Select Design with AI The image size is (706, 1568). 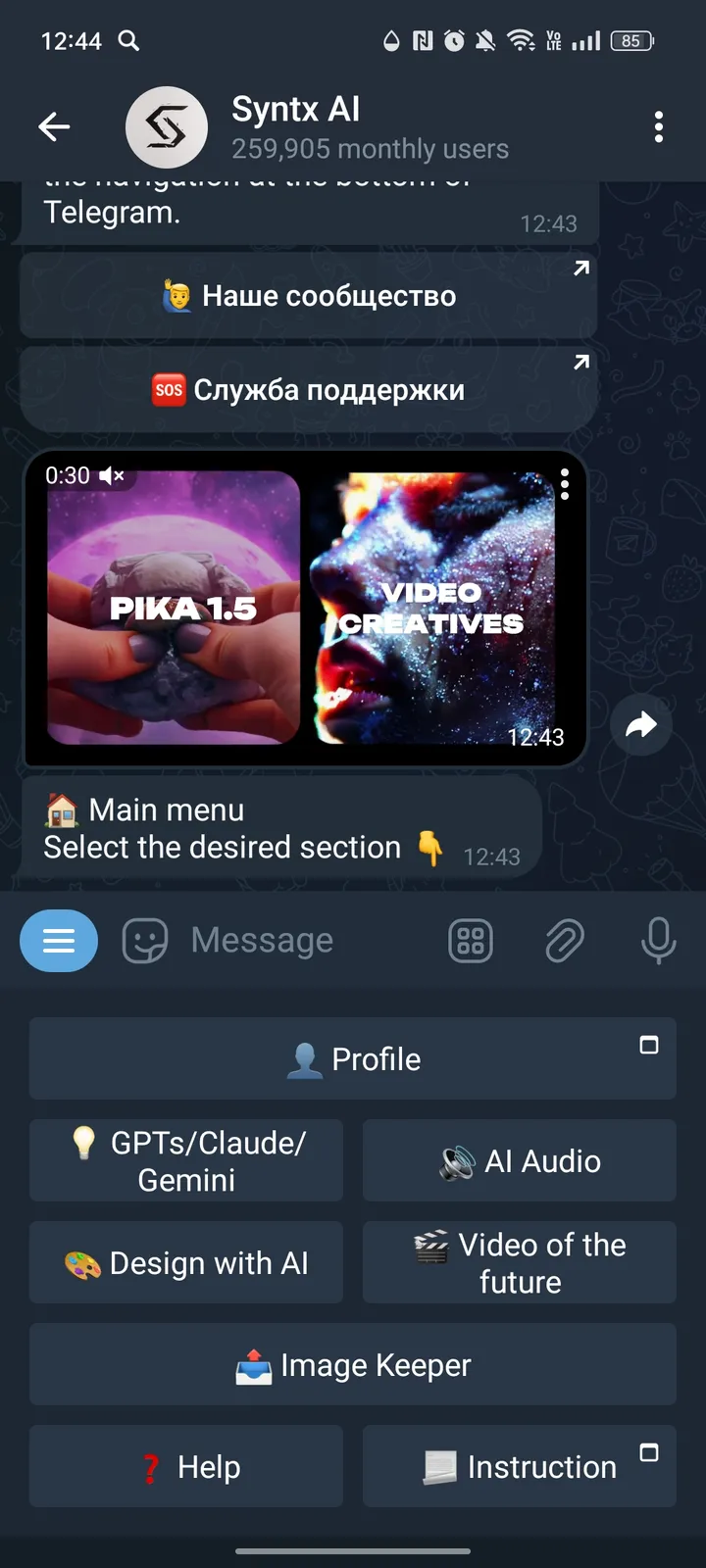click(186, 1263)
